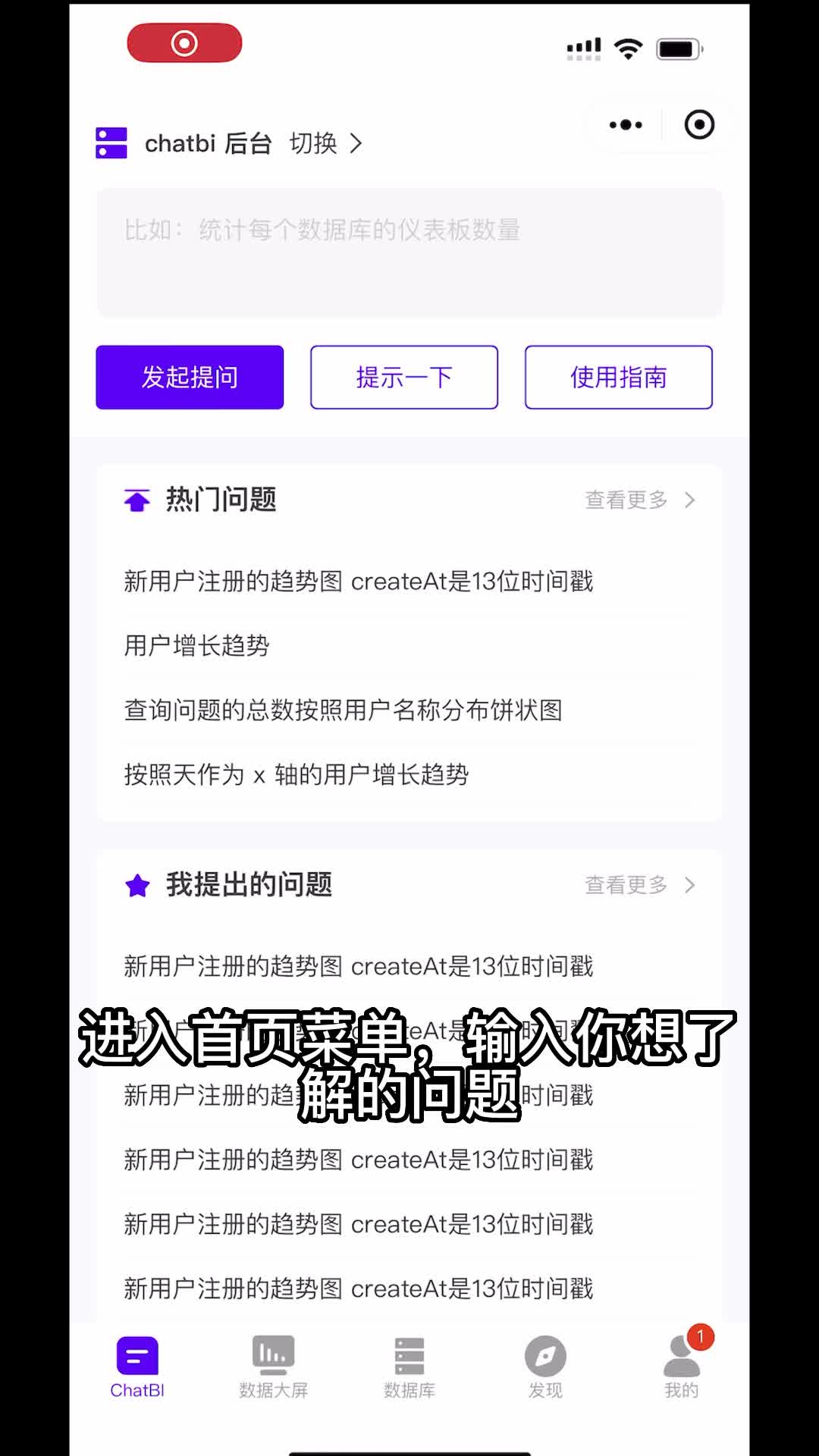Viewport: 819px width, 1456px height.
Task: Select hot question 用户增长趋势
Action: (197, 646)
